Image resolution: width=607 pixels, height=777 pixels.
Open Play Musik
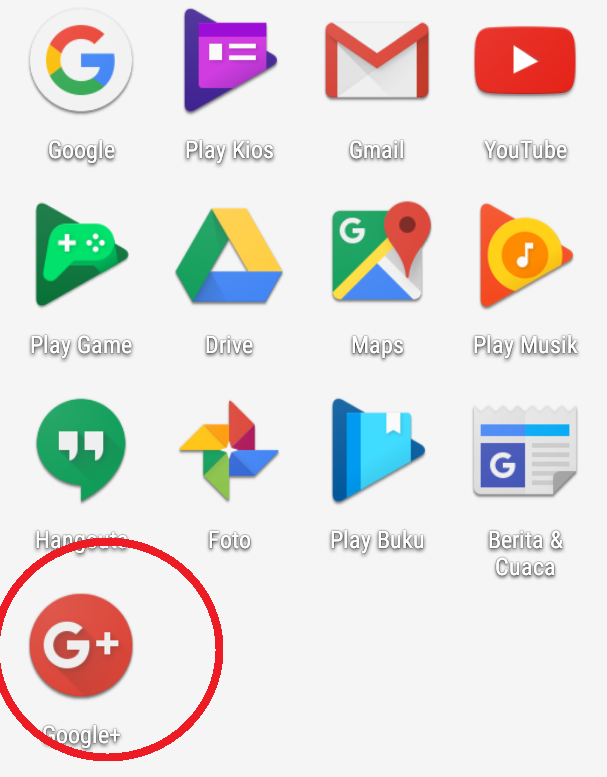(x=525, y=256)
